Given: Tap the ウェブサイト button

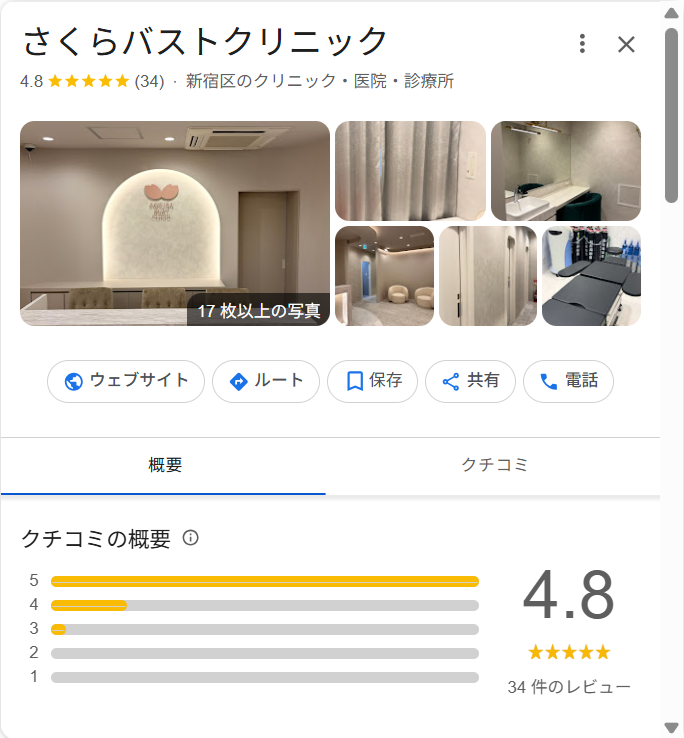Looking at the screenshot, I should click(x=126, y=381).
